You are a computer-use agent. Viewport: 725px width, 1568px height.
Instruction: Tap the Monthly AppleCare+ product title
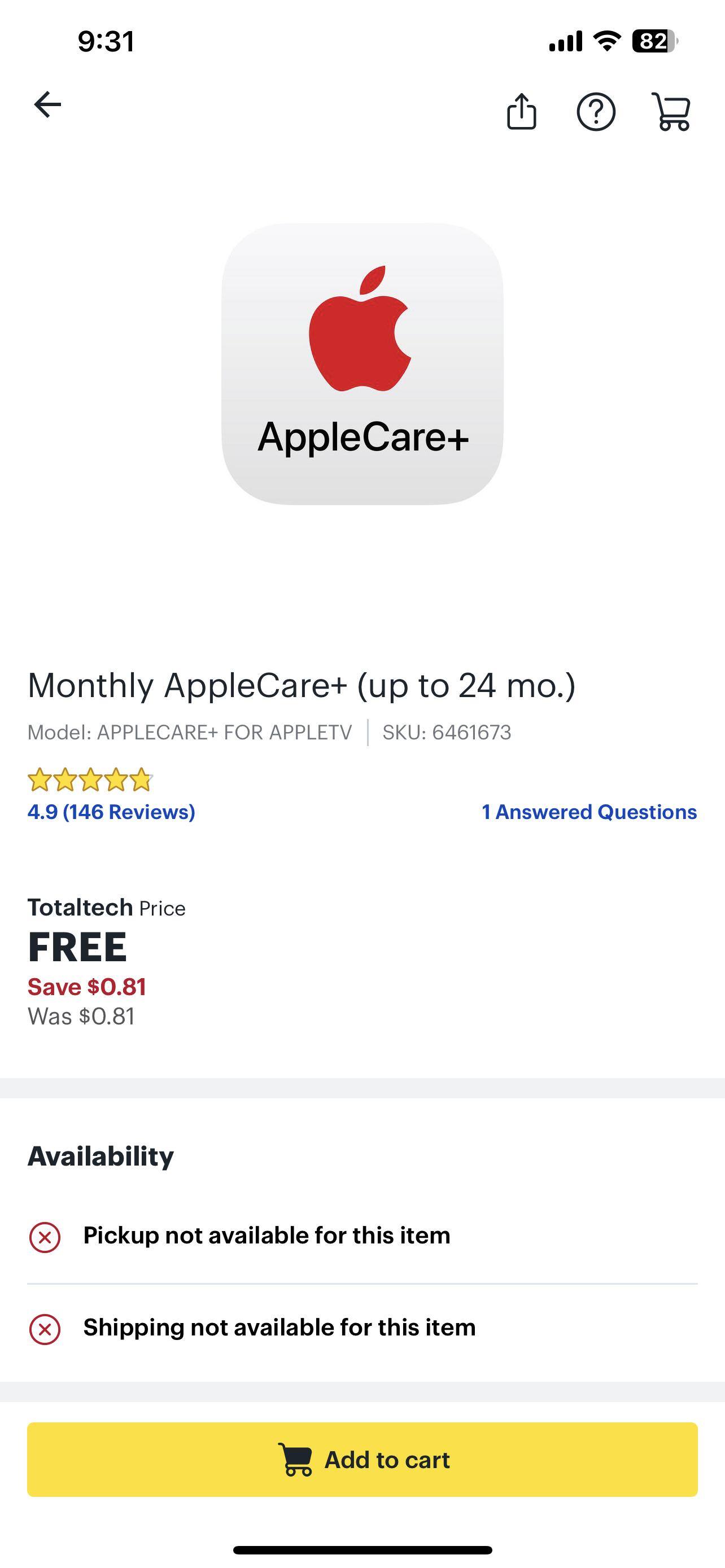[x=302, y=686]
